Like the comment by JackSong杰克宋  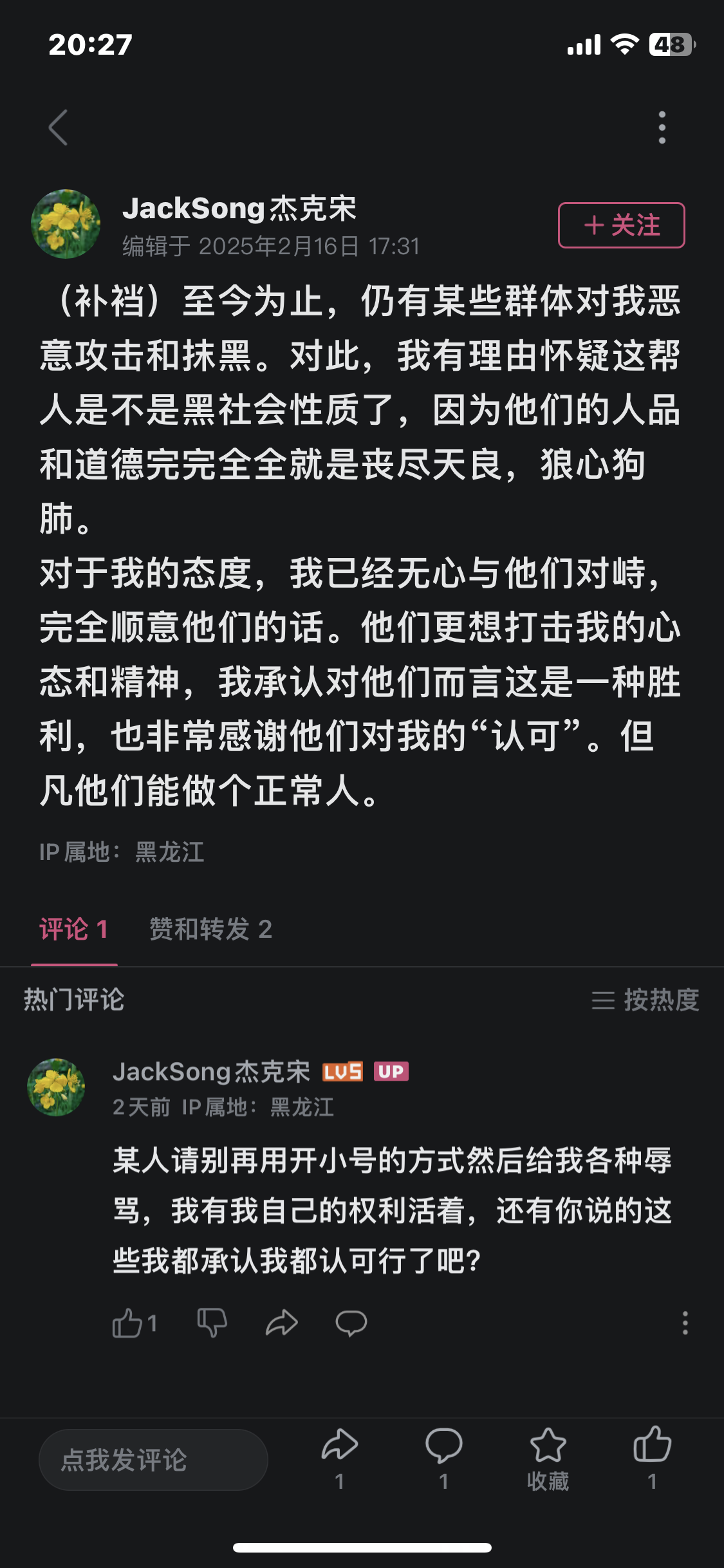134,1323
